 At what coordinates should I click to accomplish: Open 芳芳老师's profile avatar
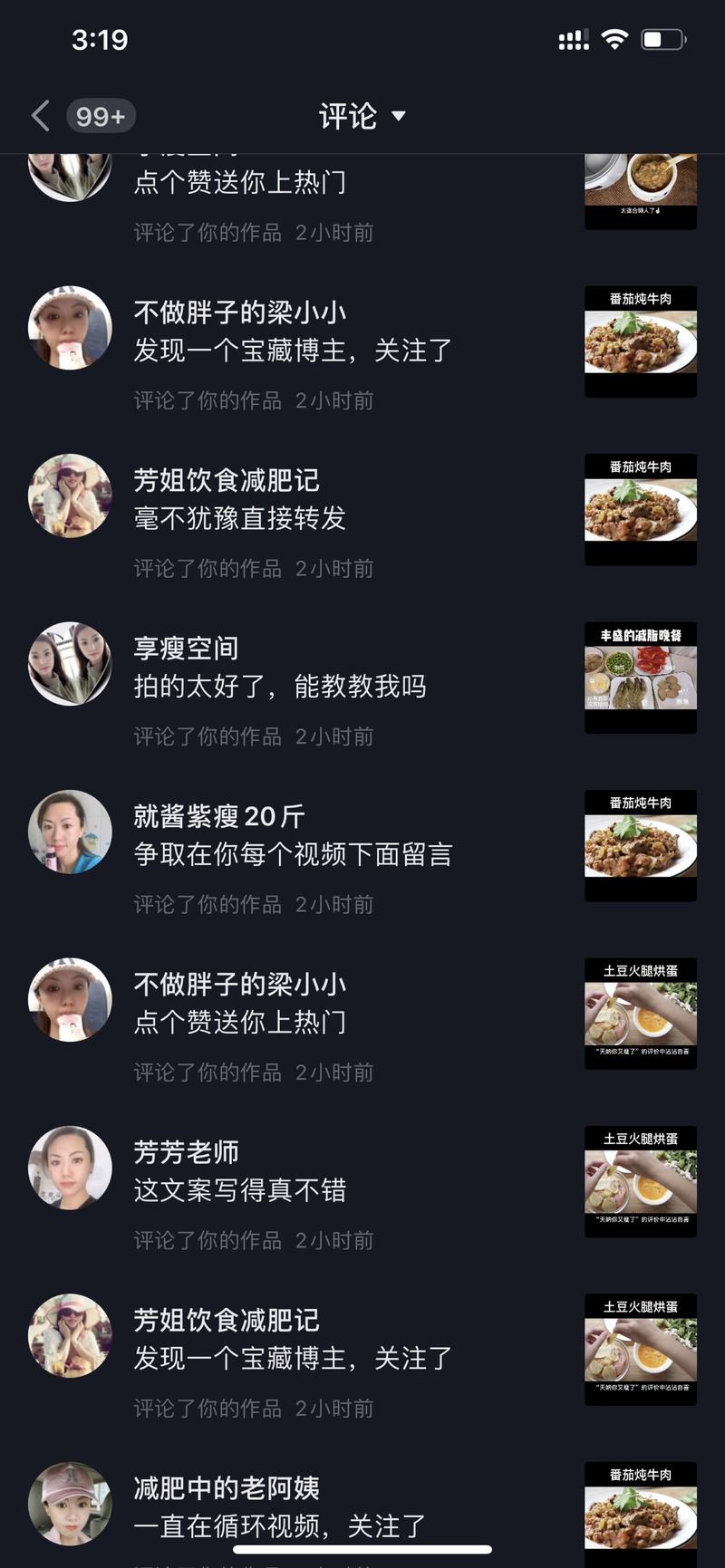(70, 1169)
